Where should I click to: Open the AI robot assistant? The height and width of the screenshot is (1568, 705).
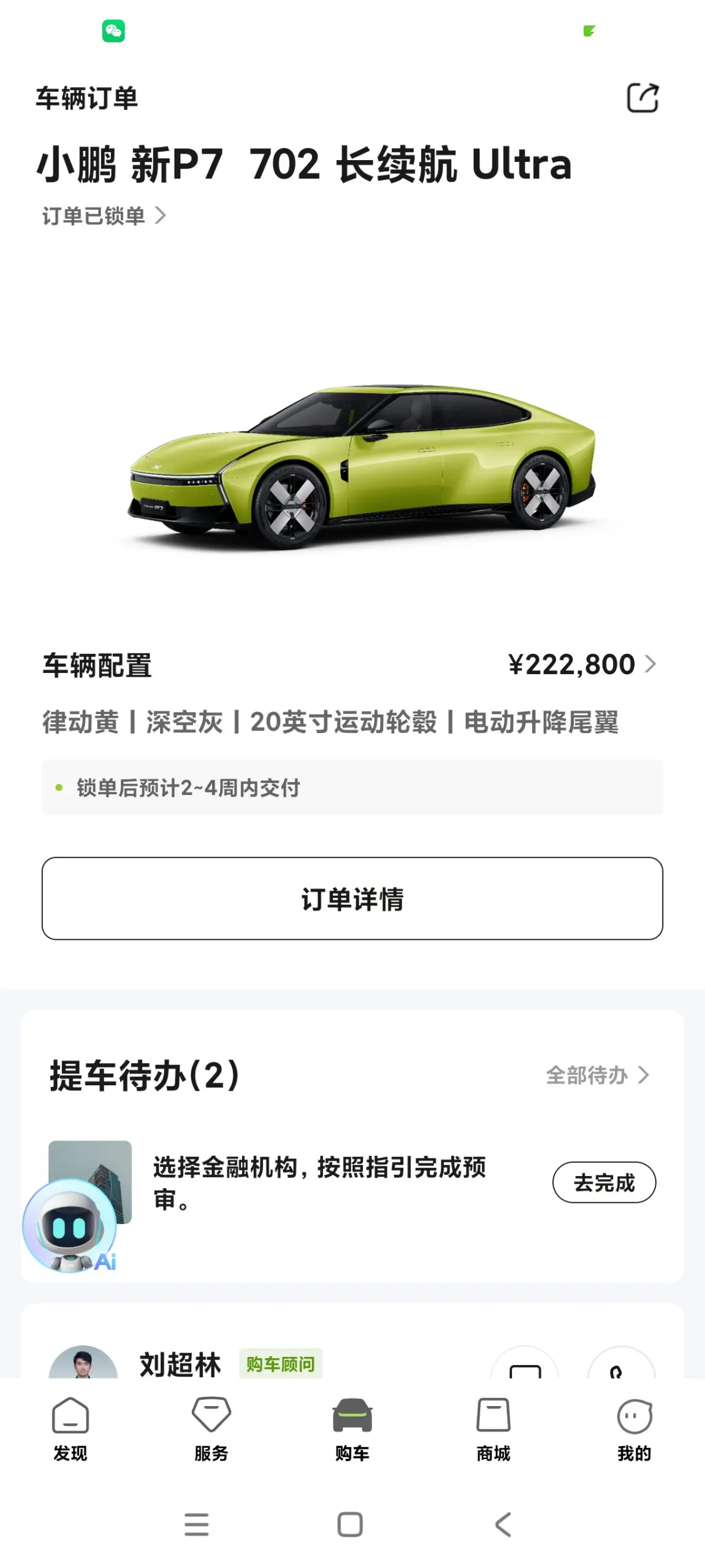[x=69, y=1226]
